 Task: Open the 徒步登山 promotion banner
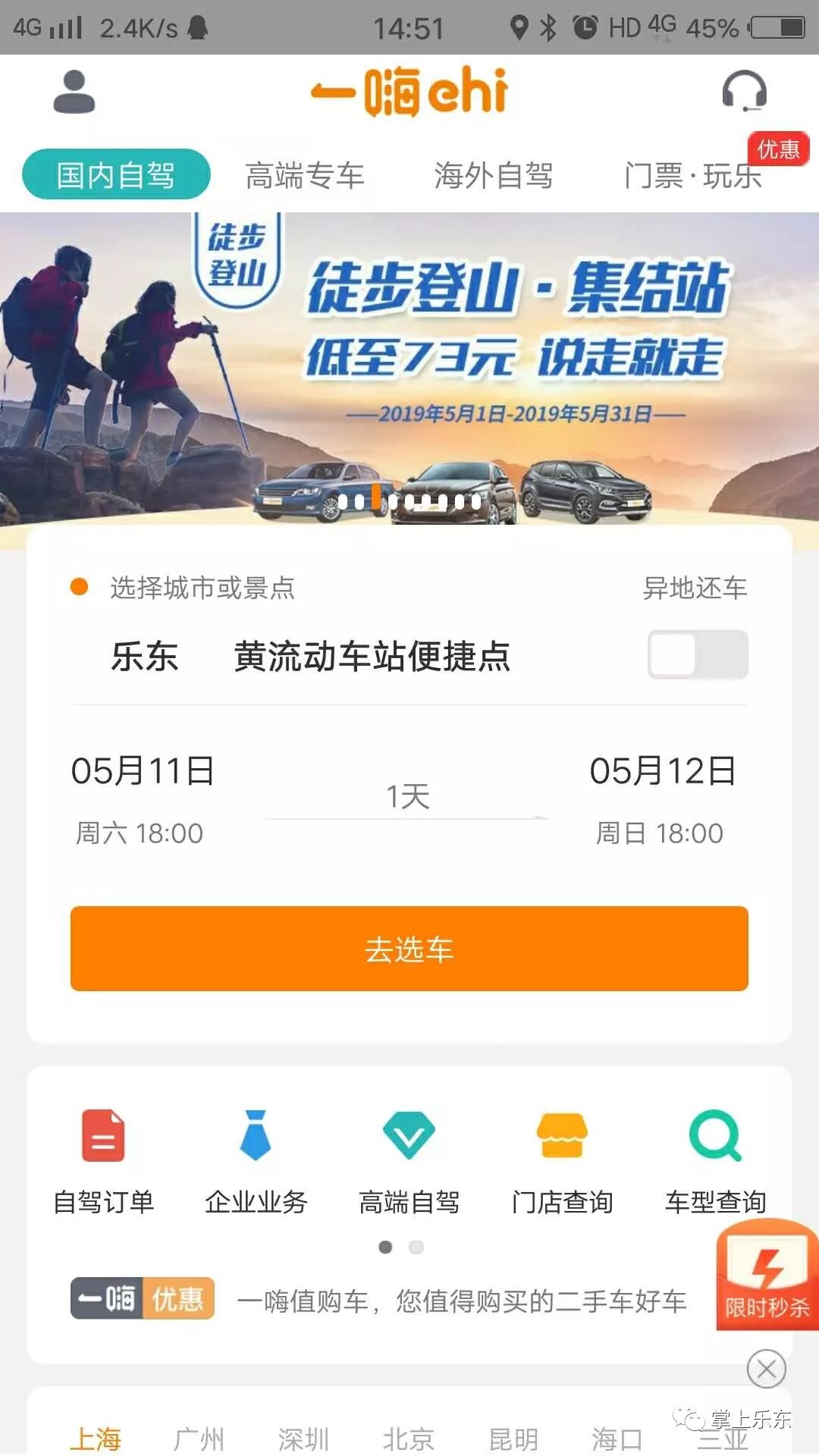(409, 369)
